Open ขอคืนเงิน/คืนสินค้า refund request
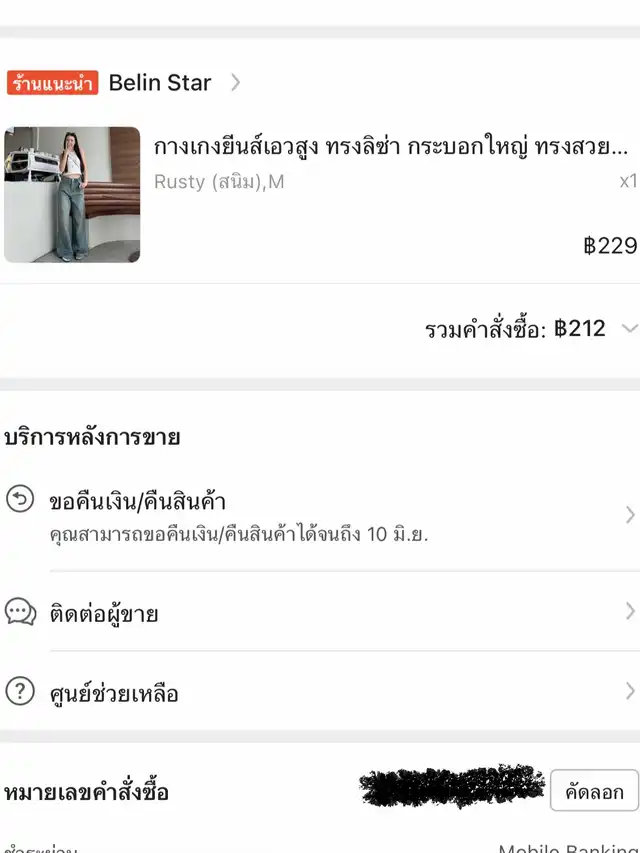Image resolution: width=640 pixels, height=853 pixels. click(320, 515)
